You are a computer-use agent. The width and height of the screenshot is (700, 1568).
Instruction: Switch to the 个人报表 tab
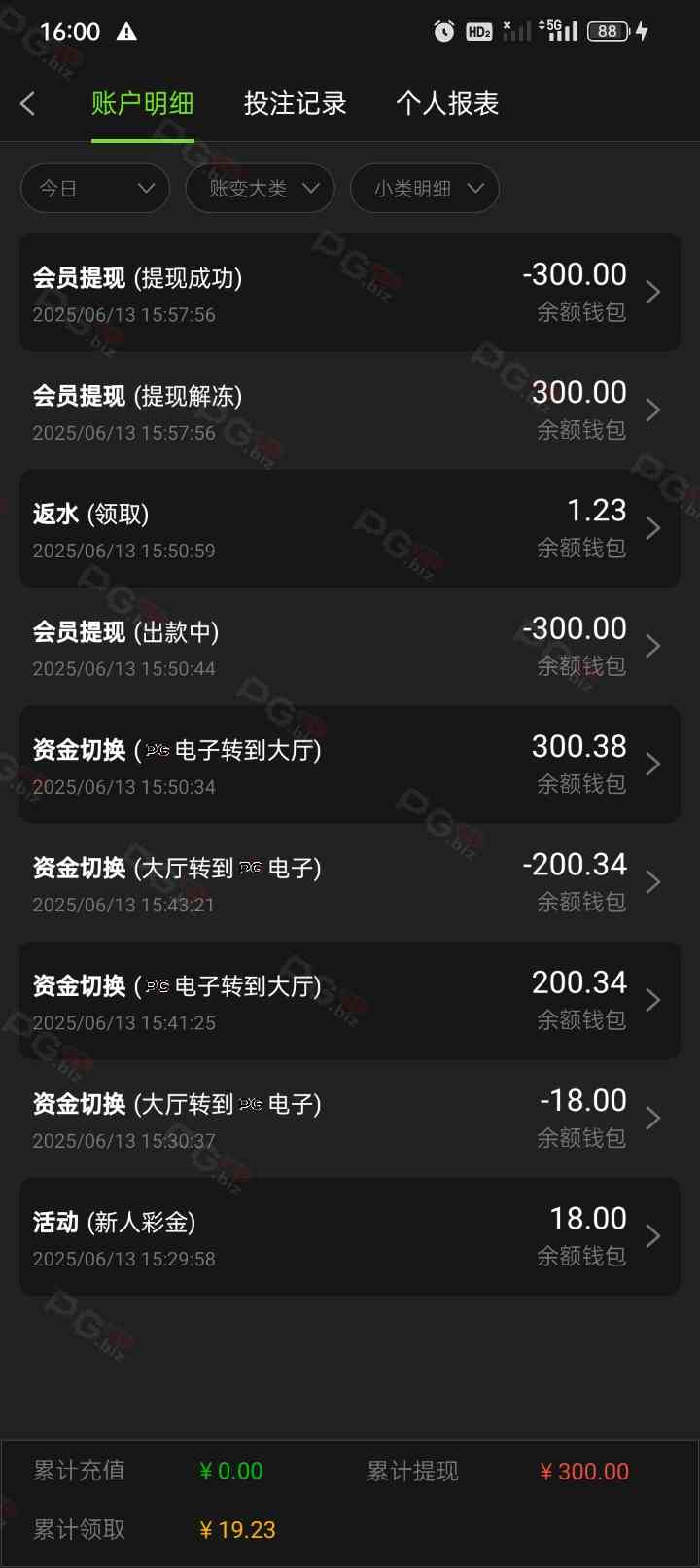click(x=447, y=103)
